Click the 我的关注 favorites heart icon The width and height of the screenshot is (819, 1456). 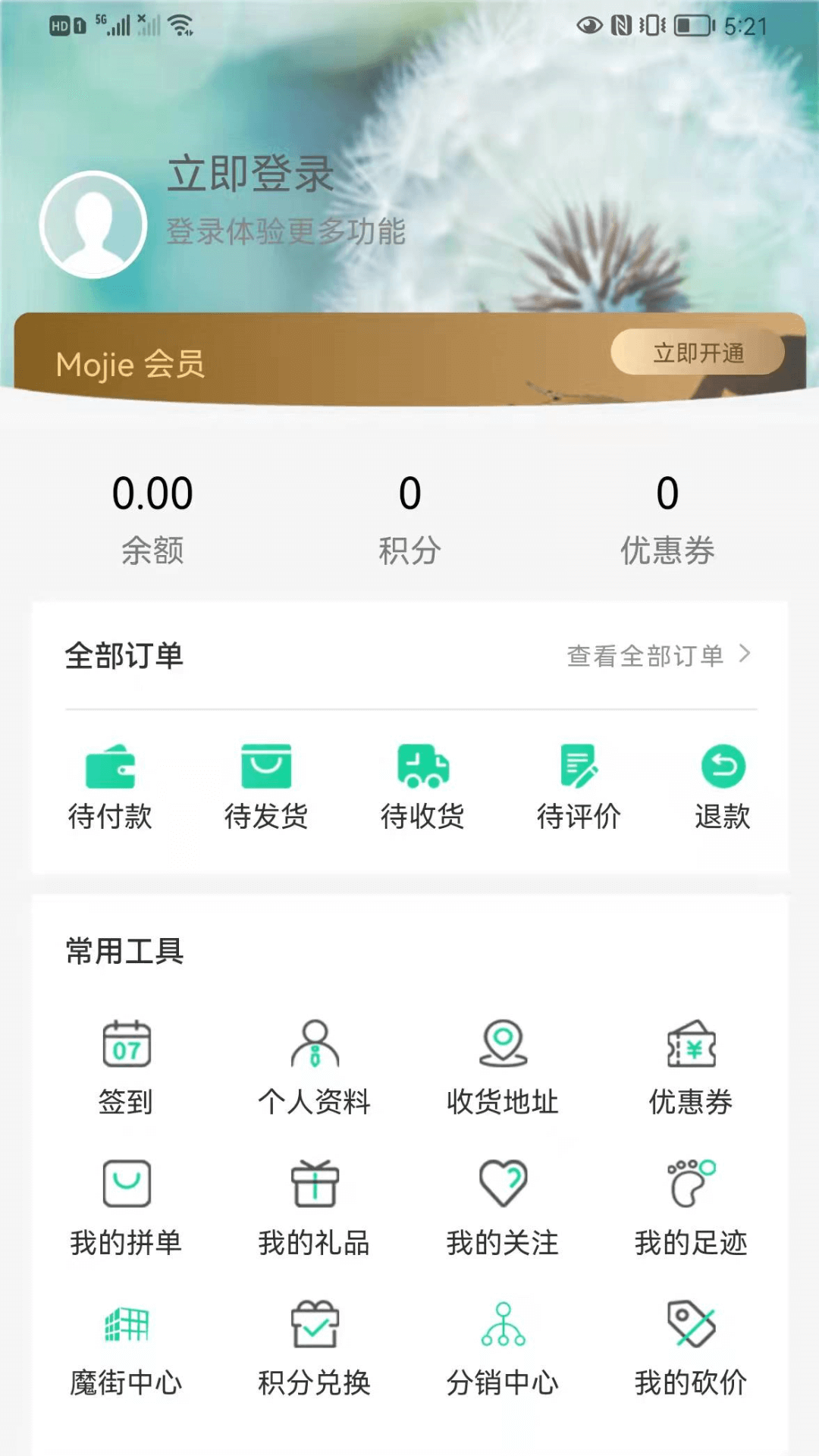[502, 1183]
